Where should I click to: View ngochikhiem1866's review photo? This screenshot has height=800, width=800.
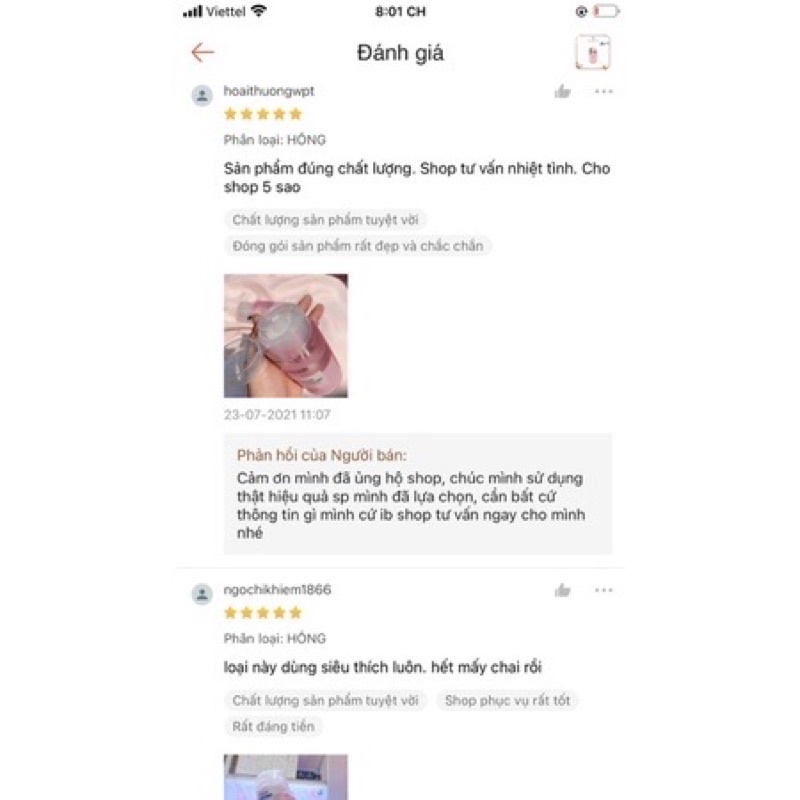coord(286,777)
